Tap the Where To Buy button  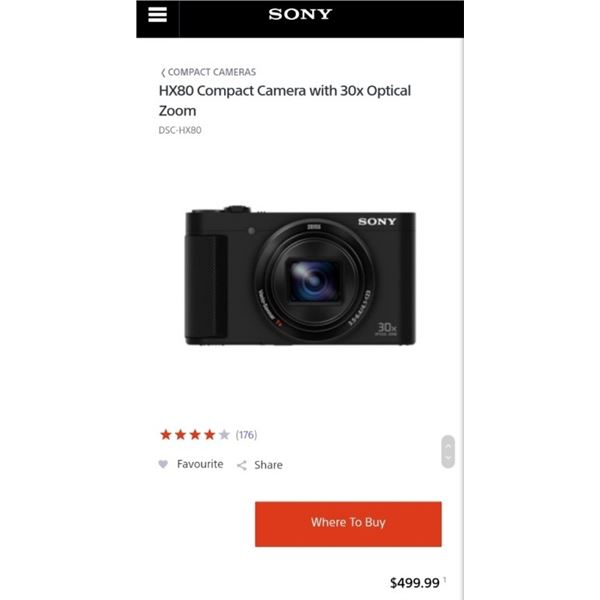coord(348,523)
